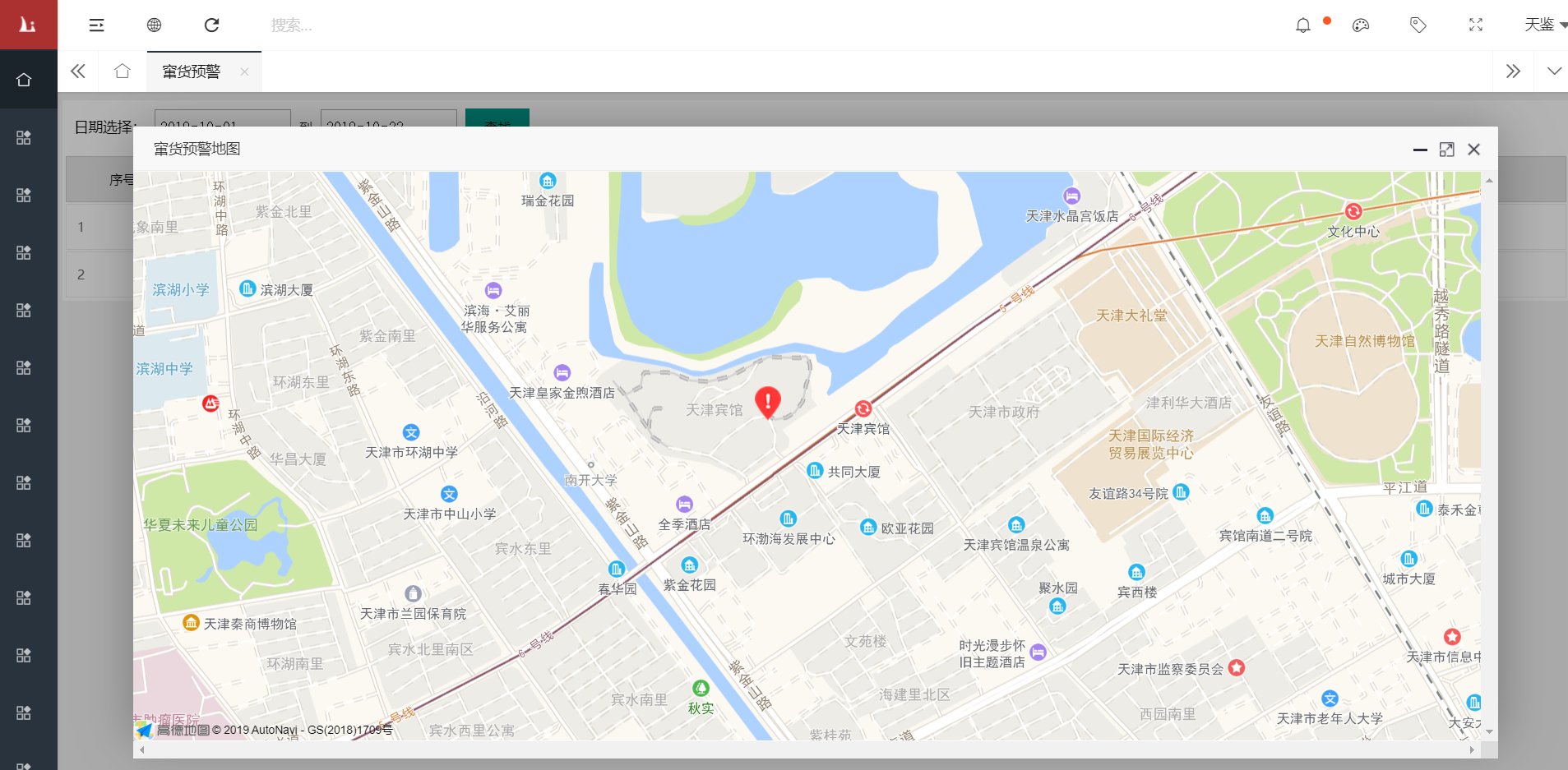The height and width of the screenshot is (770, 1568).
Task: Open the globe icon in top bar
Action: point(154,25)
